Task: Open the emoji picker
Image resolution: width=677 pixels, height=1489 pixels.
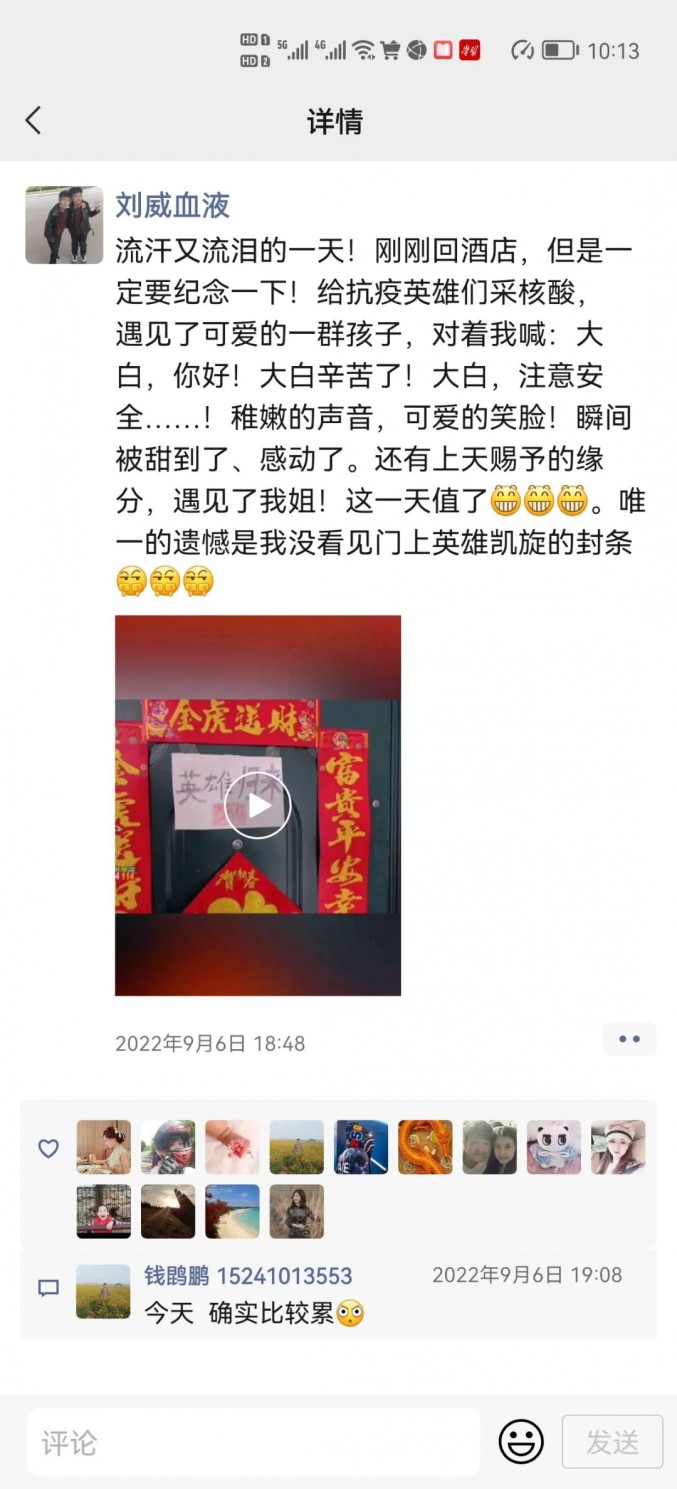Action: click(521, 1442)
